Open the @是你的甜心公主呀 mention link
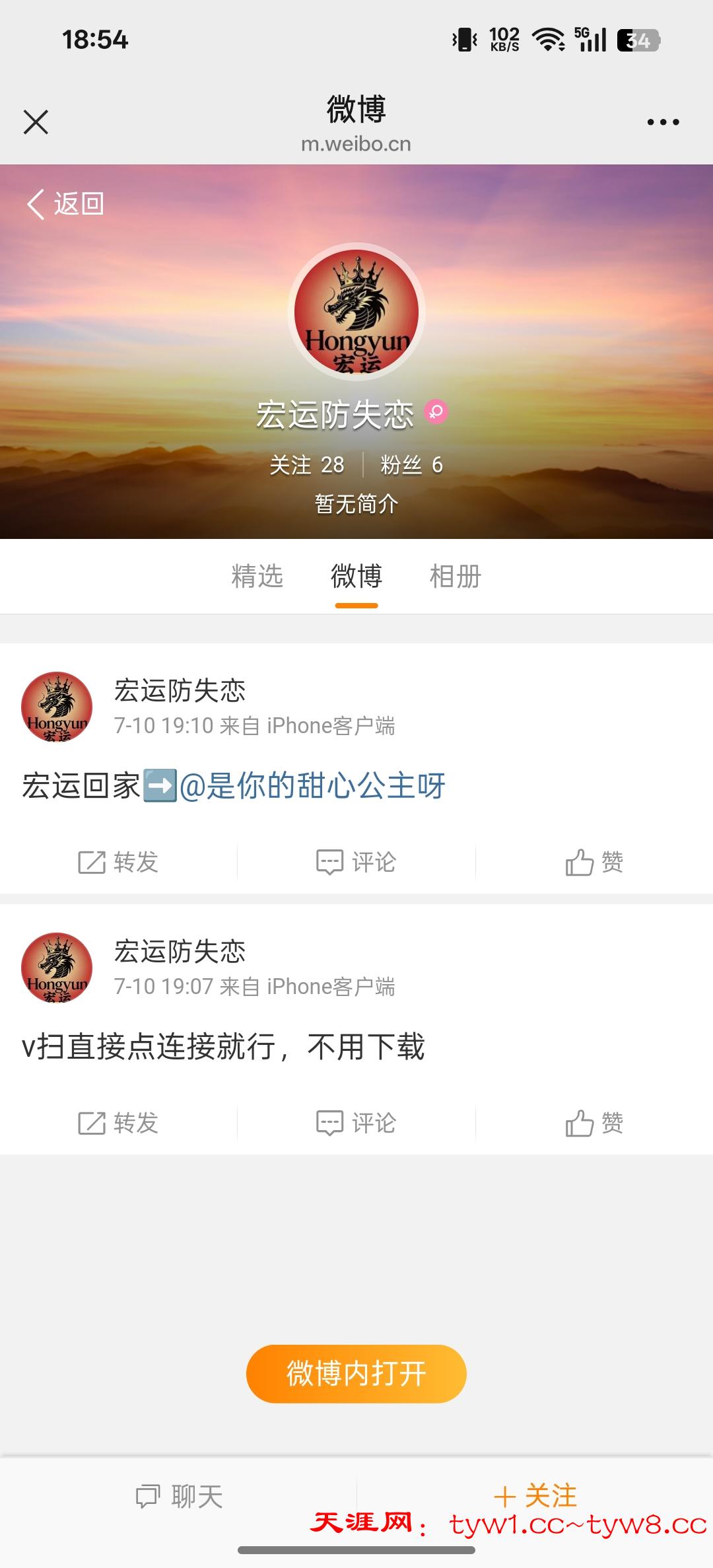Screen dimensions: 713x1568 tap(312, 786)
